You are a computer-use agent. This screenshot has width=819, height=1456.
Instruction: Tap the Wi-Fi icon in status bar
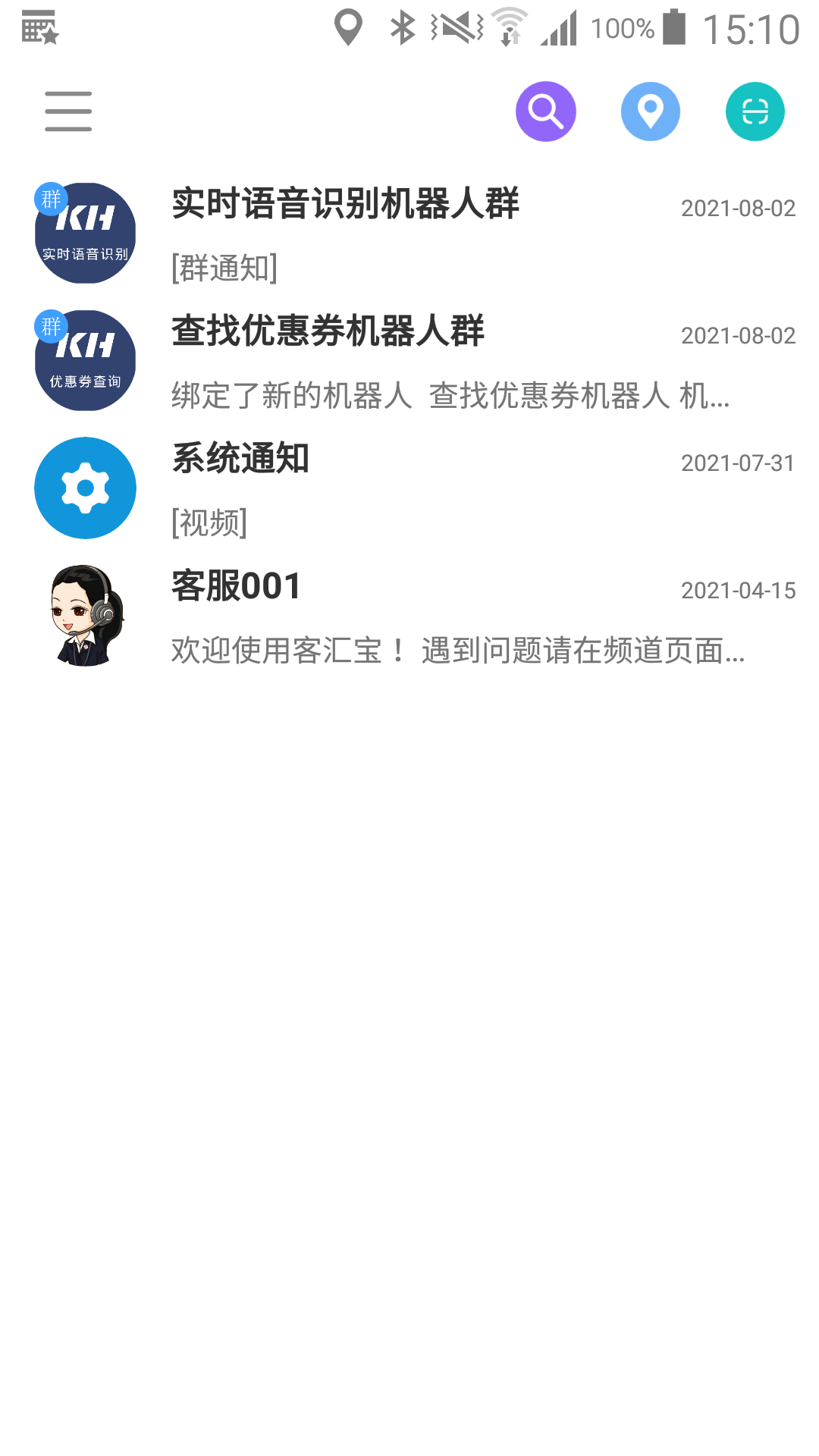click(510, 25)
